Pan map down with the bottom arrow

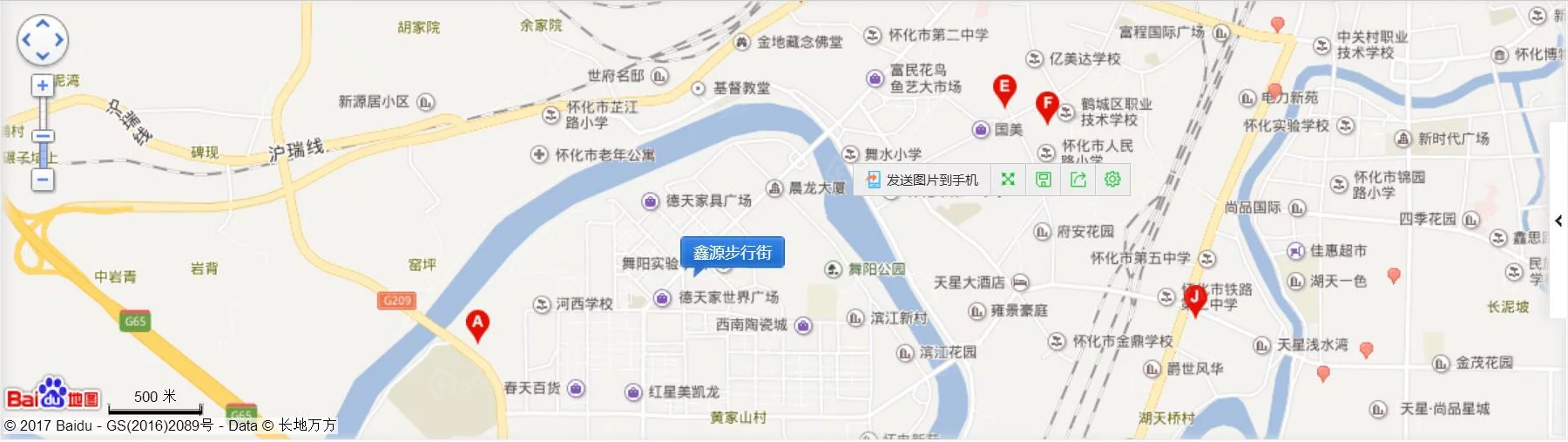click(x=42, y=56)
